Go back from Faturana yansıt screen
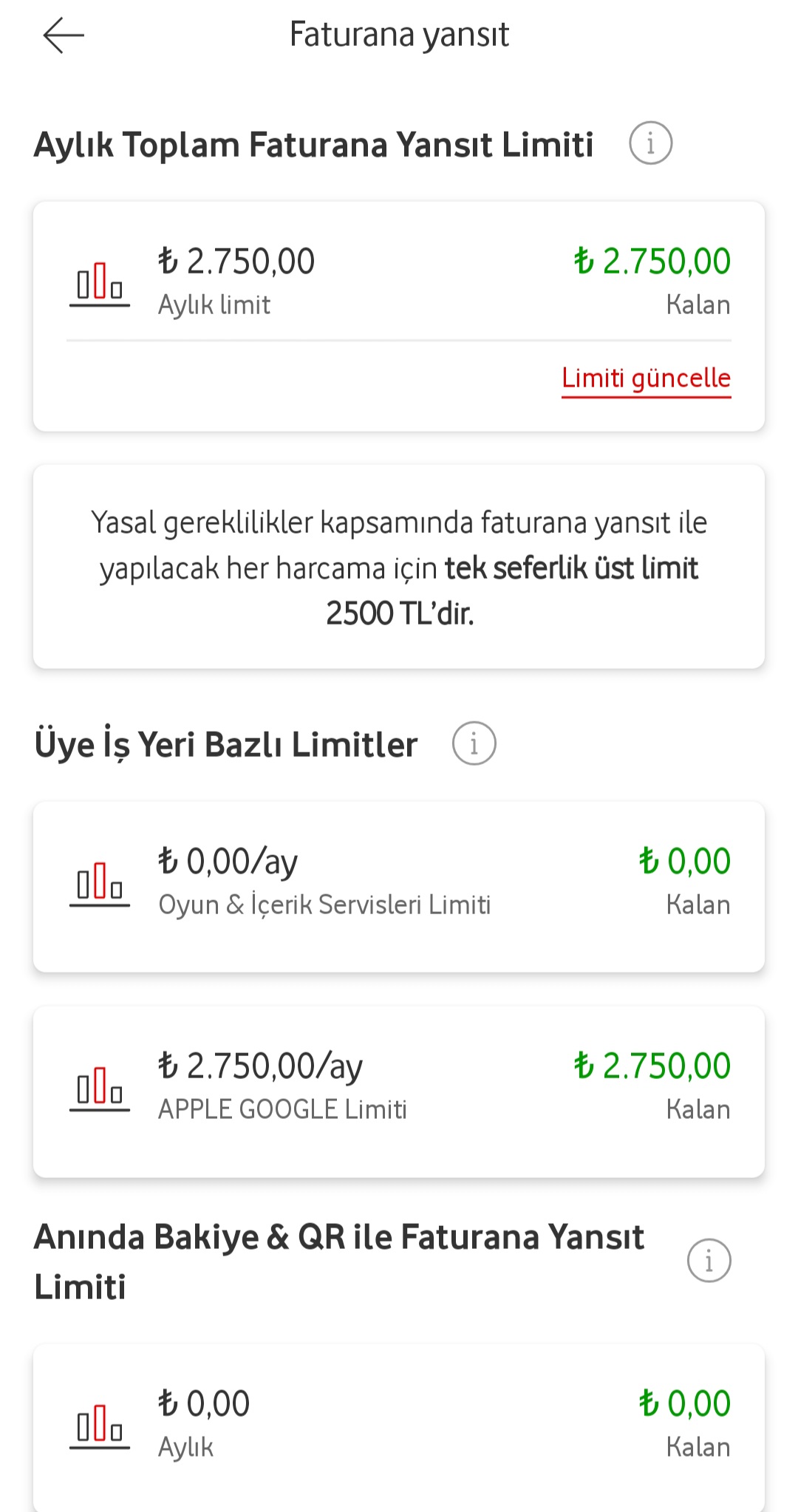This screenshot has height=1512, width=798. click(x=64, y=35)
